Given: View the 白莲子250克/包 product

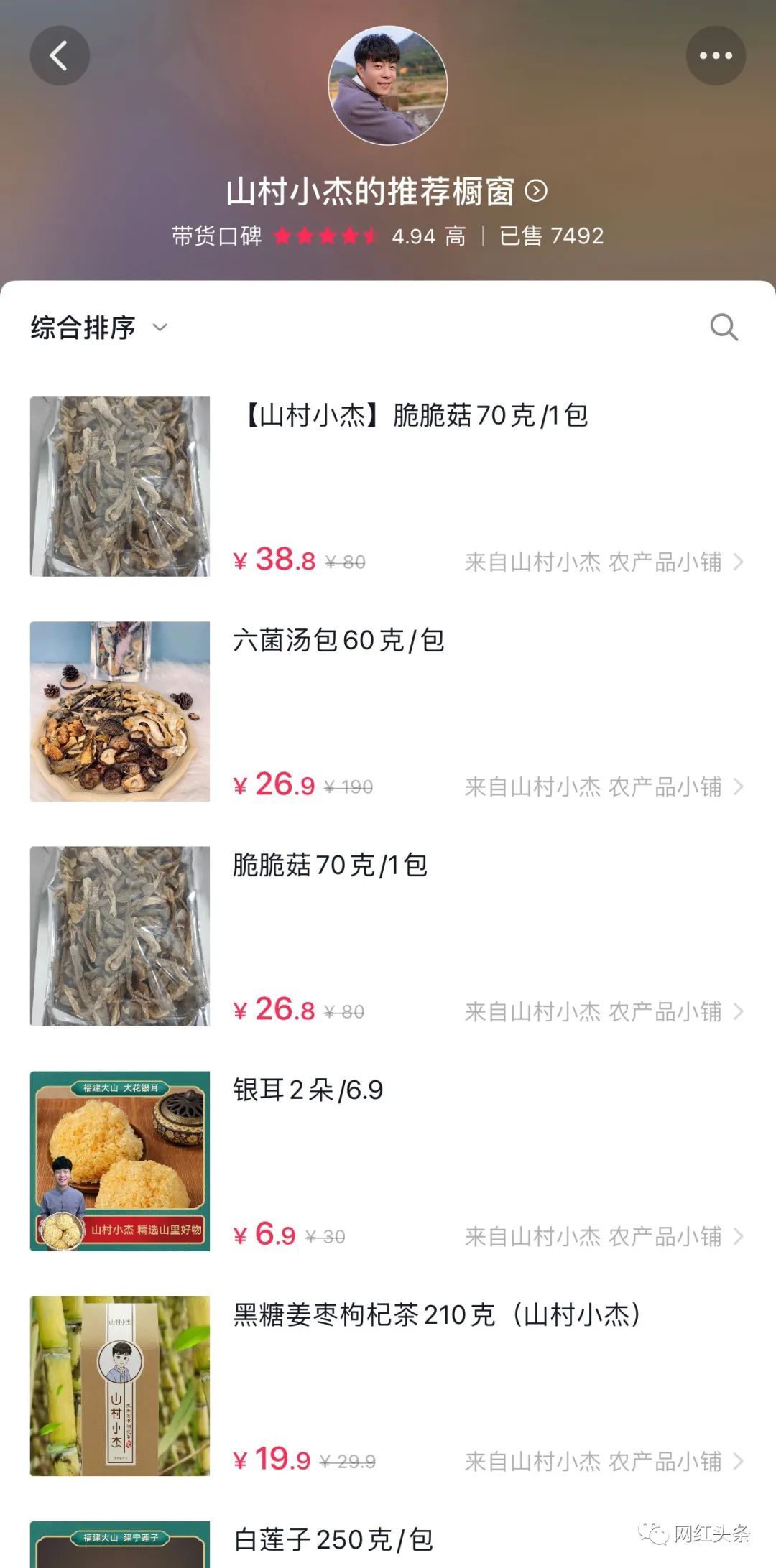Looking at the screenshot, I should click(333, 1539).
